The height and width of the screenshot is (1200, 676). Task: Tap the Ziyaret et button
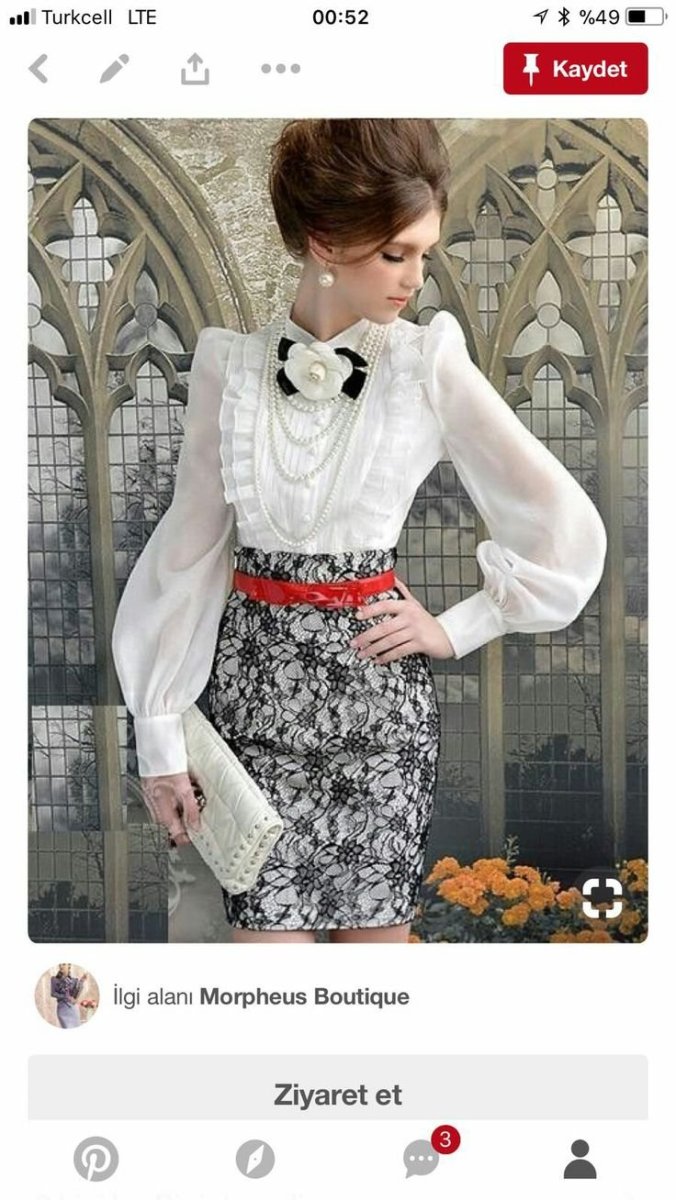(337, 1094)
